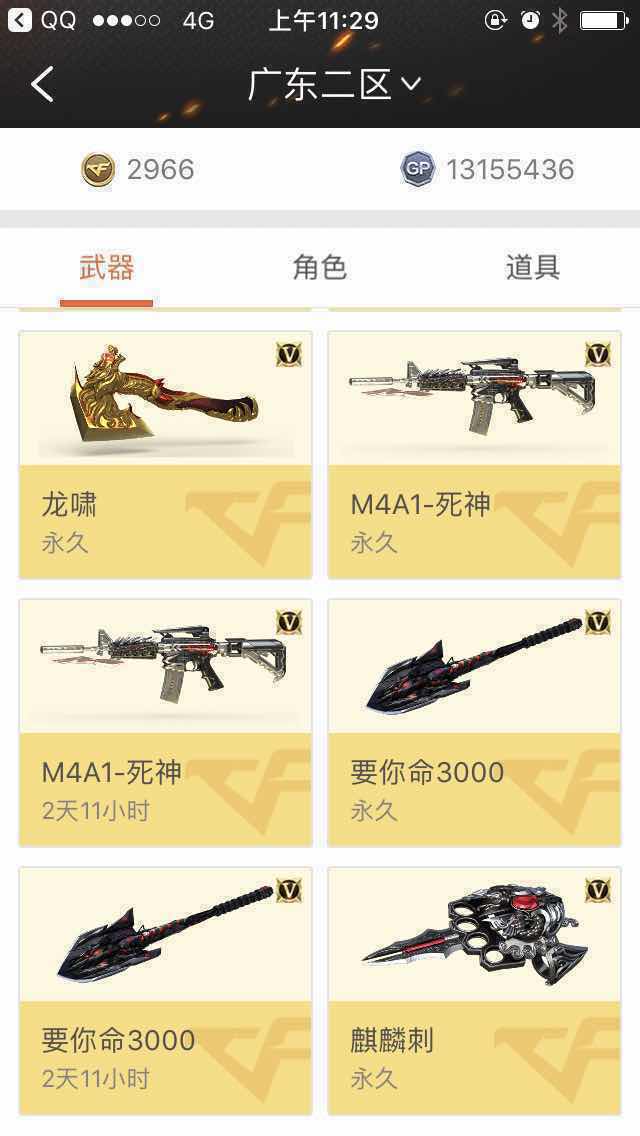The image size is (640, 1136).
Task: Open the permanent 要你命3000 card
Action: point(475,722)
